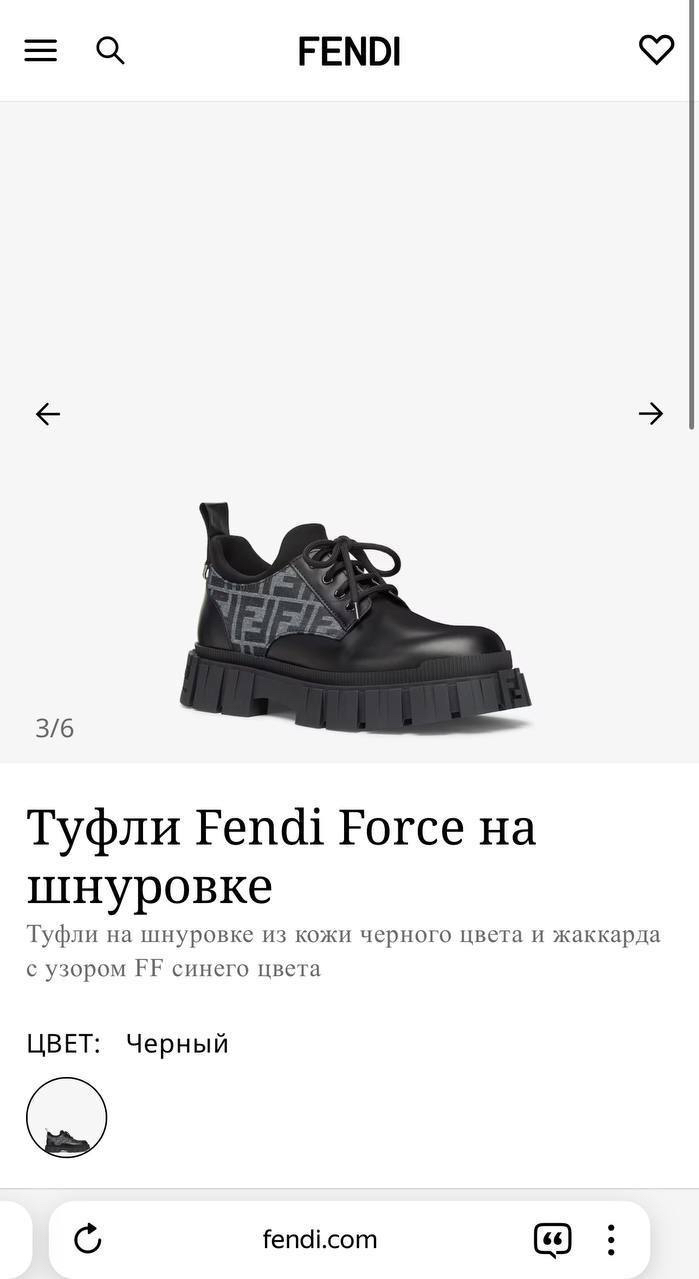Open the browser three-dot menu
The width and height of the screenshot is (699, 1279).
(611, 1240)
